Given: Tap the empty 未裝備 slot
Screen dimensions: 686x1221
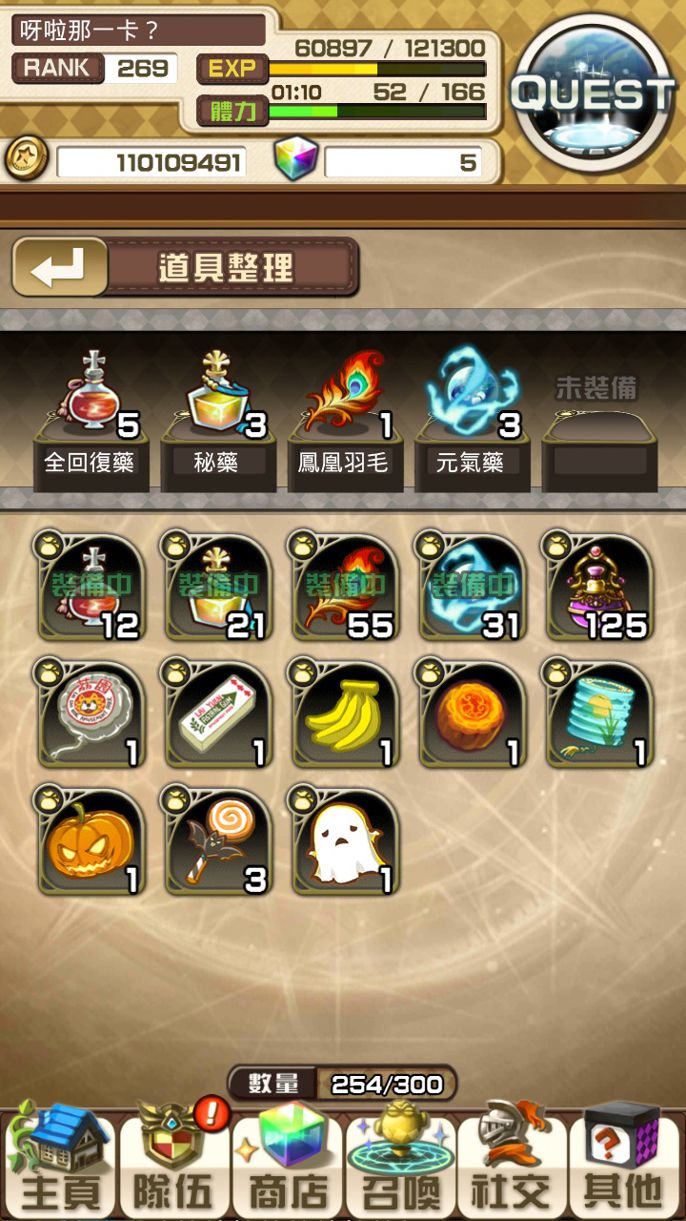Looking at the screenshot, I should coord(599,430).
